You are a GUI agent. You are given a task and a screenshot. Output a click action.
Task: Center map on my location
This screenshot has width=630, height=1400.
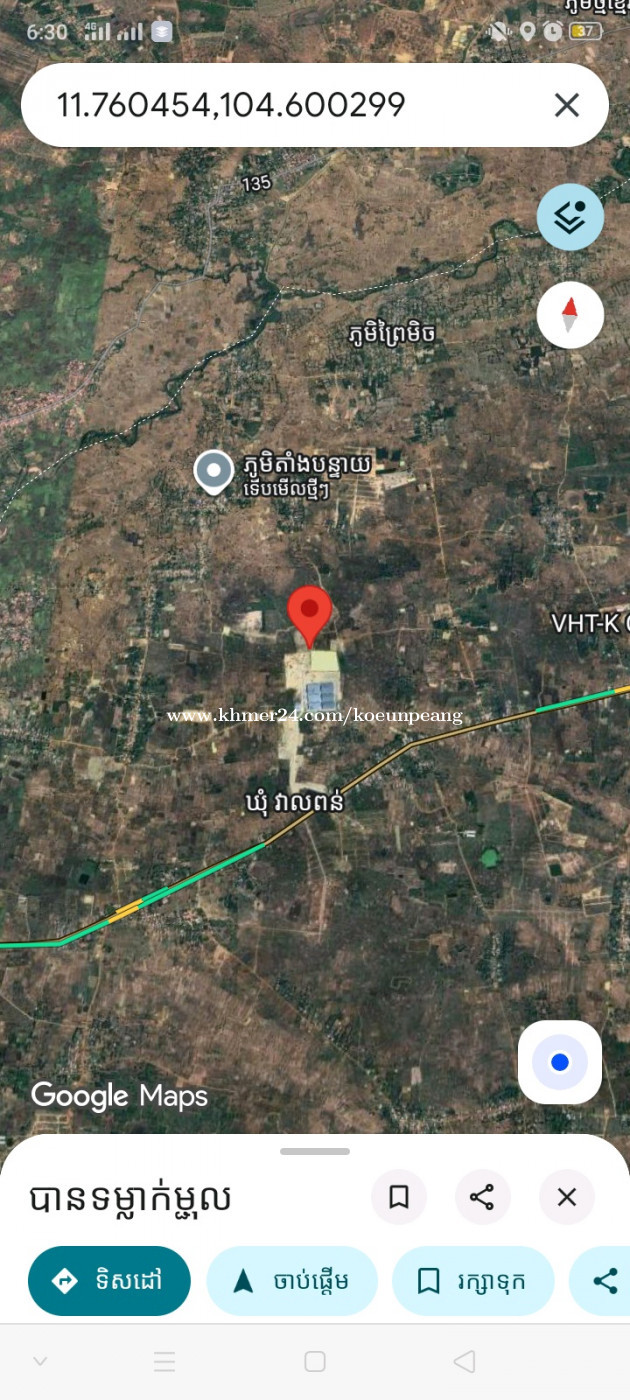coord(560,1062)
